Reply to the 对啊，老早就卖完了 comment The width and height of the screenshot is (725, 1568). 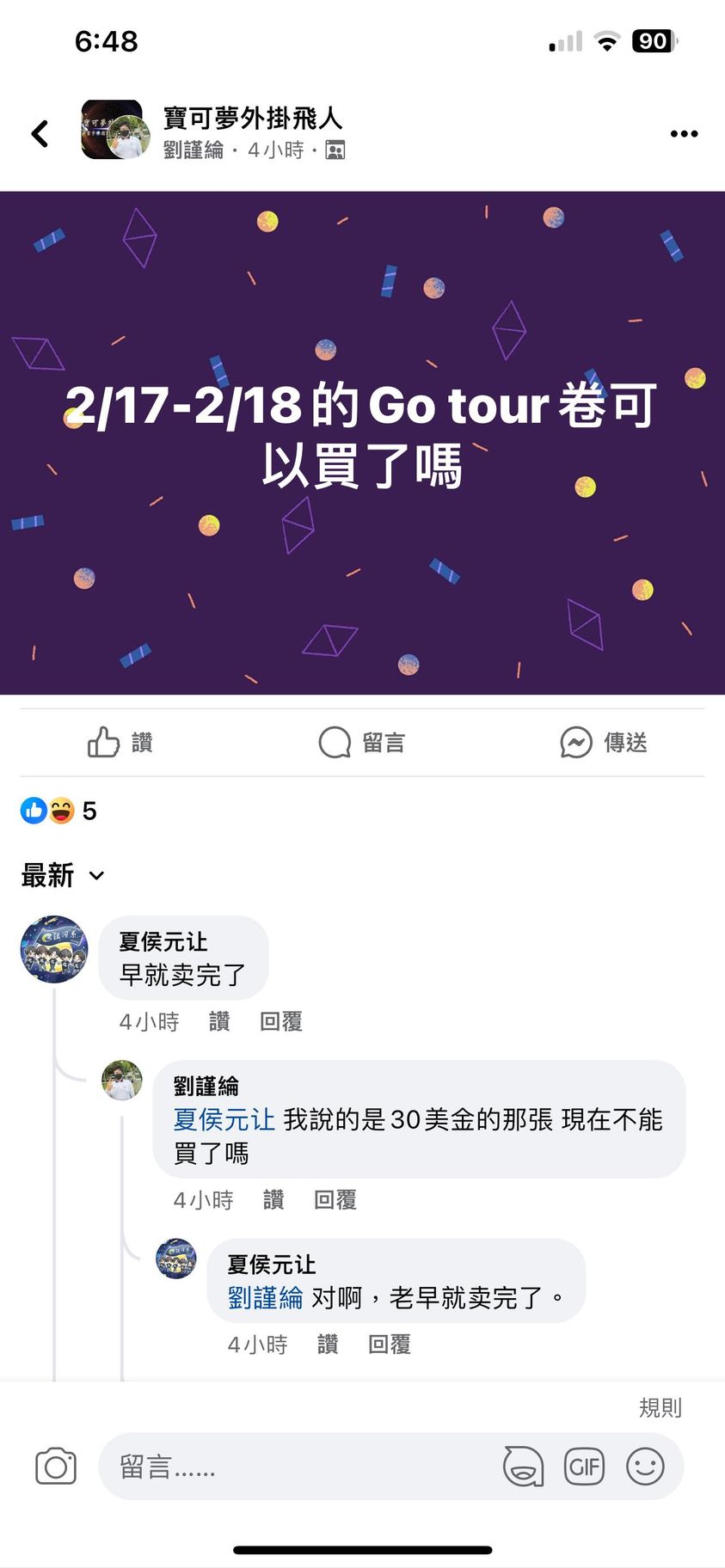tap(389, 1344)
